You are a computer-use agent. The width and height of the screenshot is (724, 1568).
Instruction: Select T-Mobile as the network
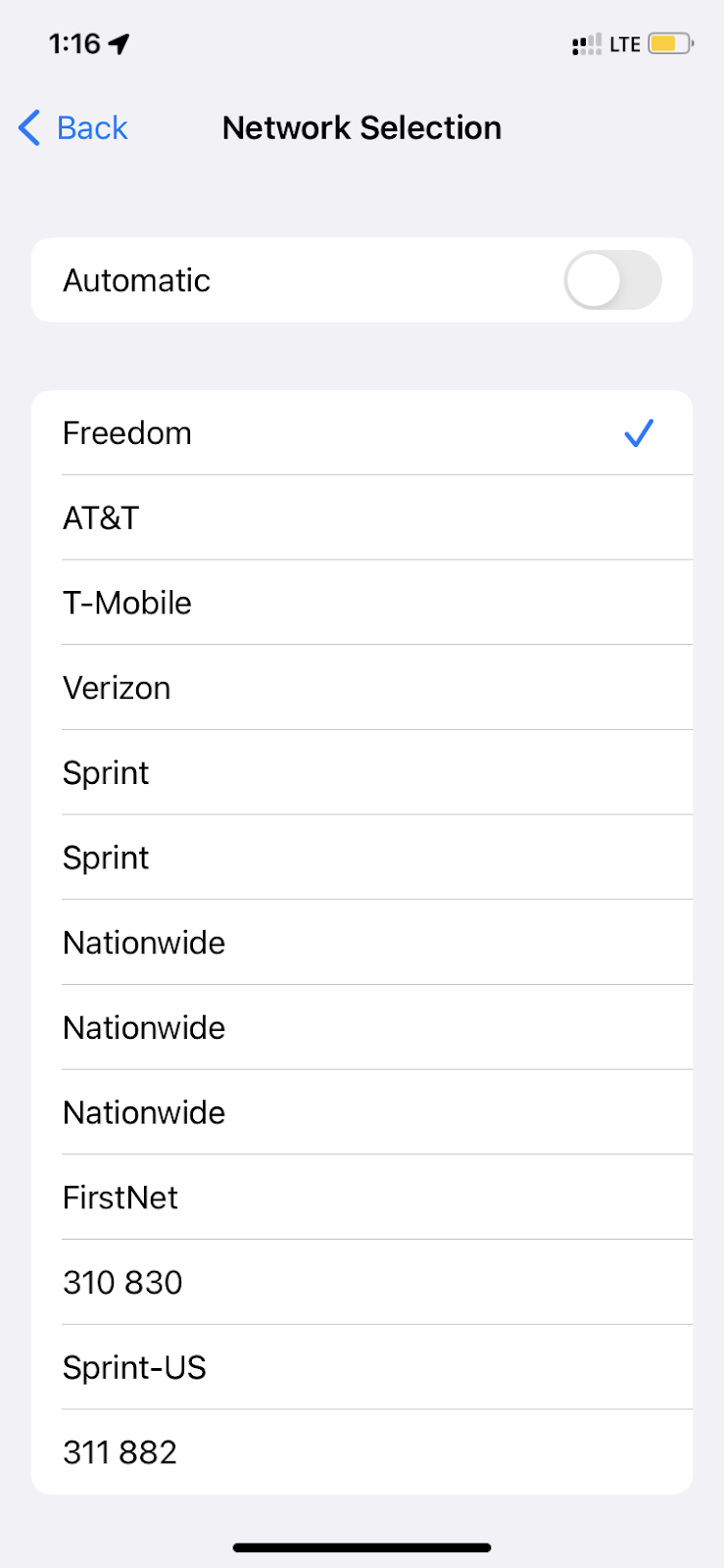point(362,603)
